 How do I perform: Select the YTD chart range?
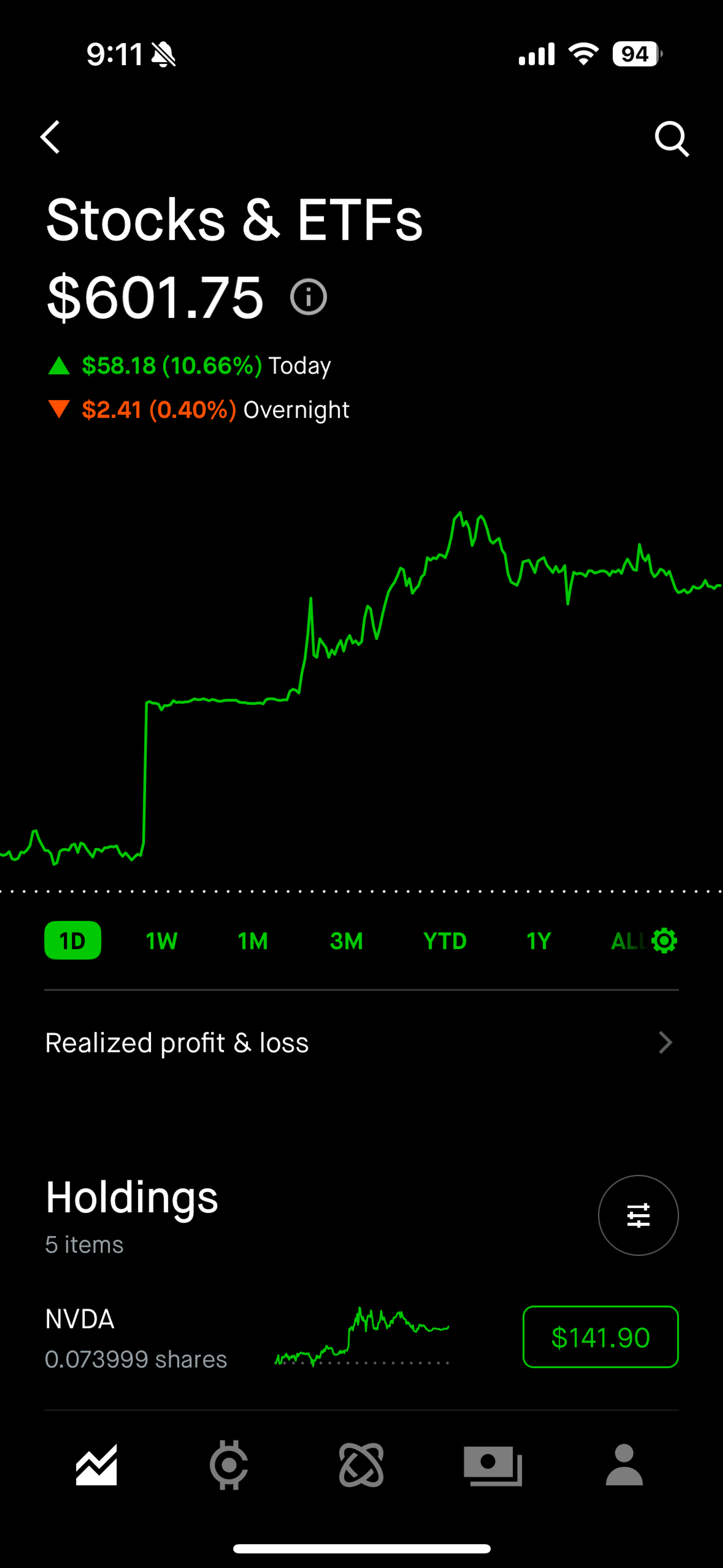(x=445, y=941)
